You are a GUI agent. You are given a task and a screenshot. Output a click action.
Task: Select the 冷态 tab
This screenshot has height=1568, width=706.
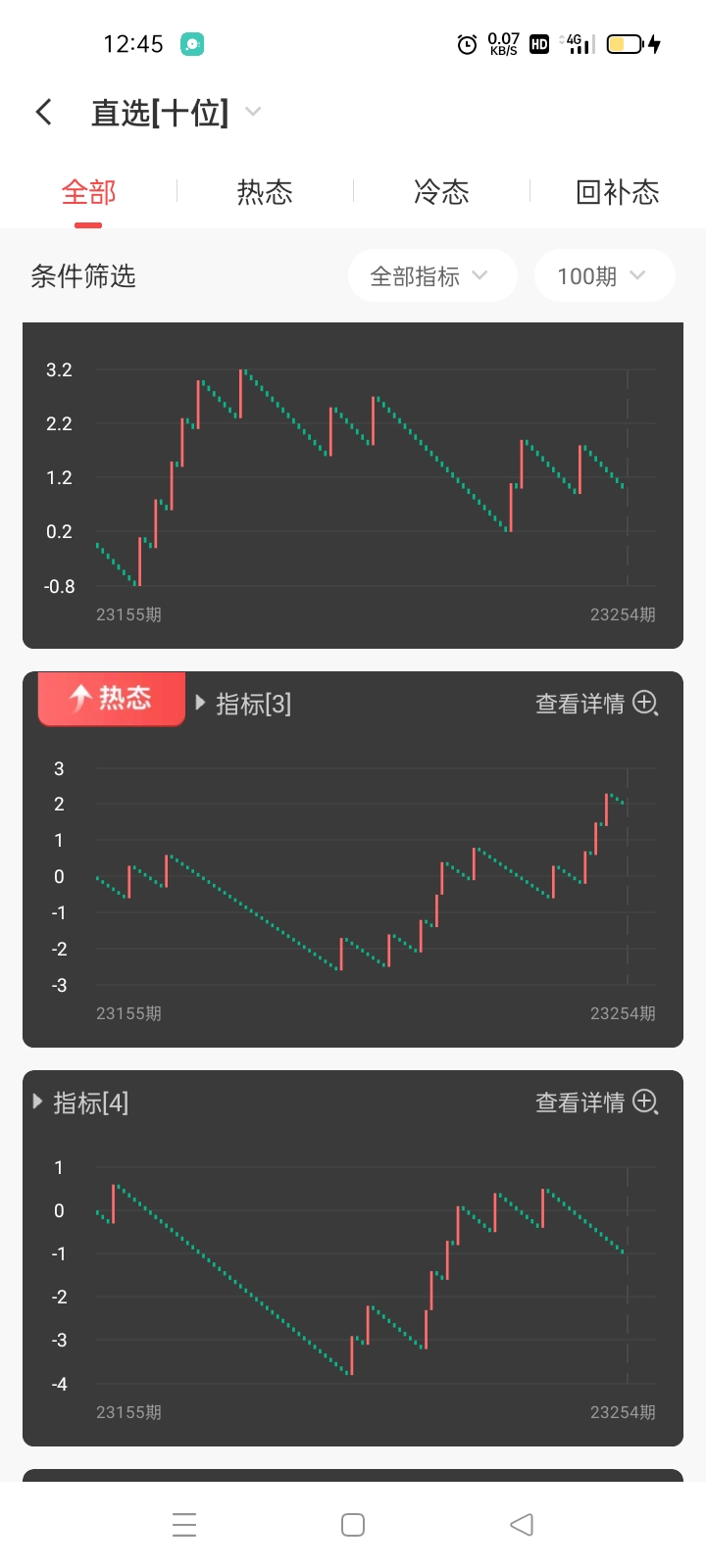point(442,192)
